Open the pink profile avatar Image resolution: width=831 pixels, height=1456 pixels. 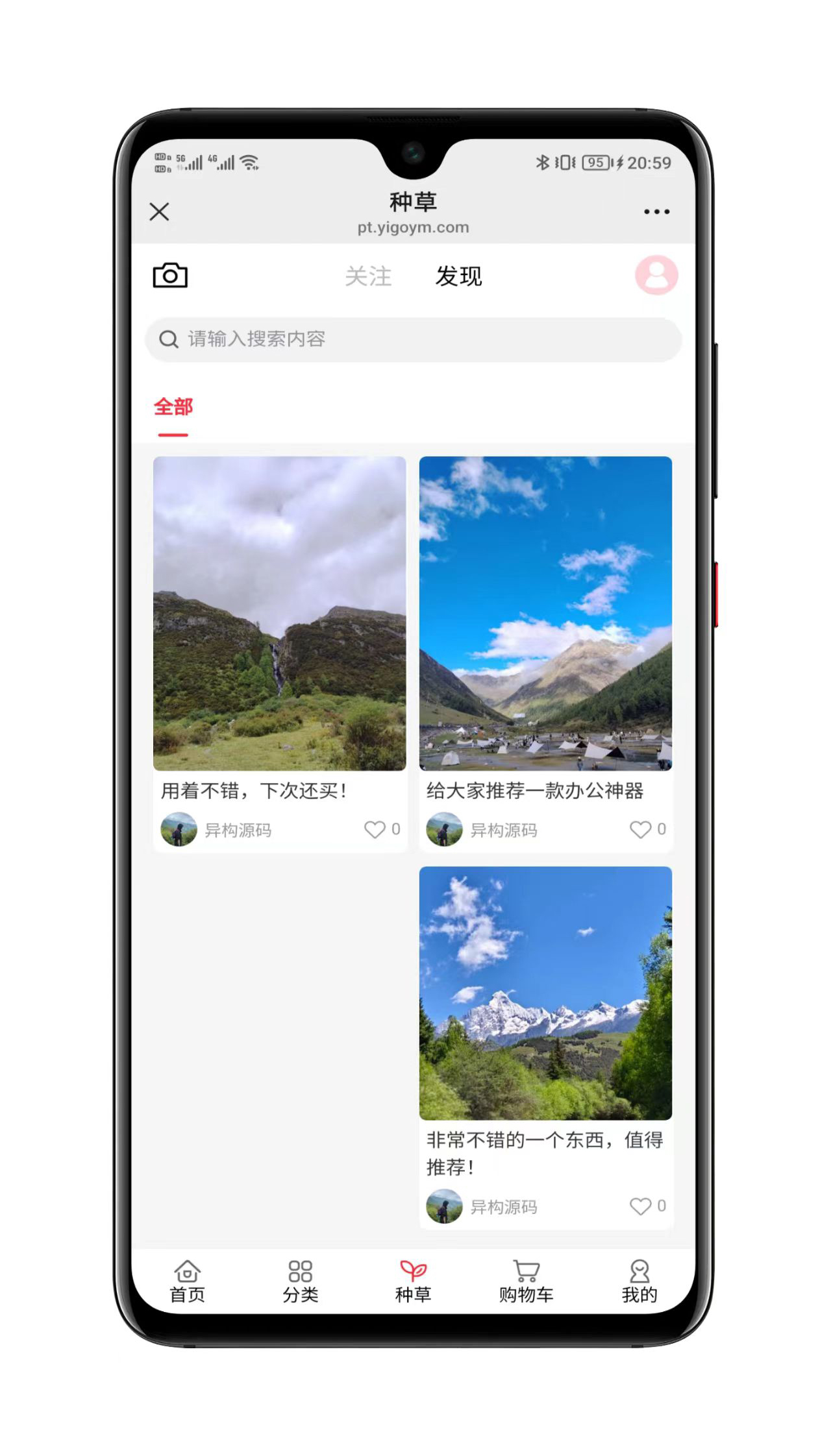(656, 276)
